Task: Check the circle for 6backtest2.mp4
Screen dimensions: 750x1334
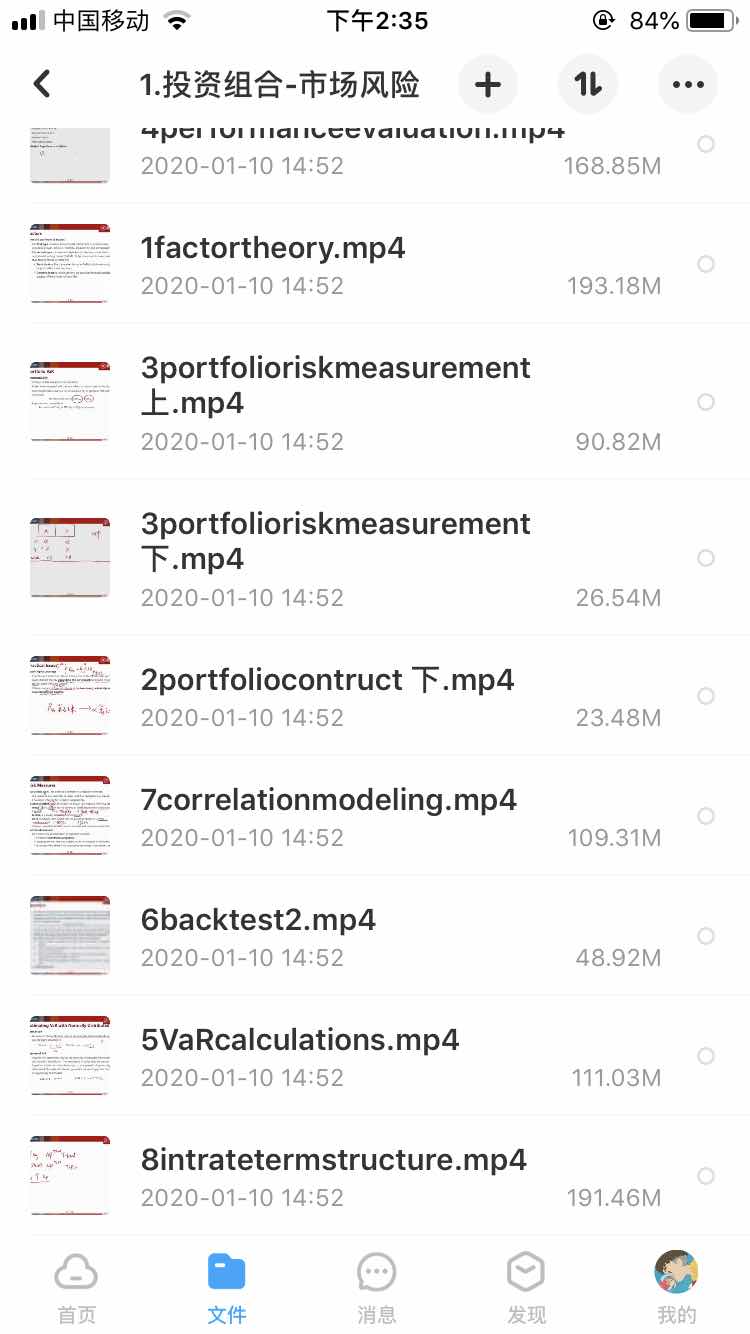Action: [x=706, y=936]
